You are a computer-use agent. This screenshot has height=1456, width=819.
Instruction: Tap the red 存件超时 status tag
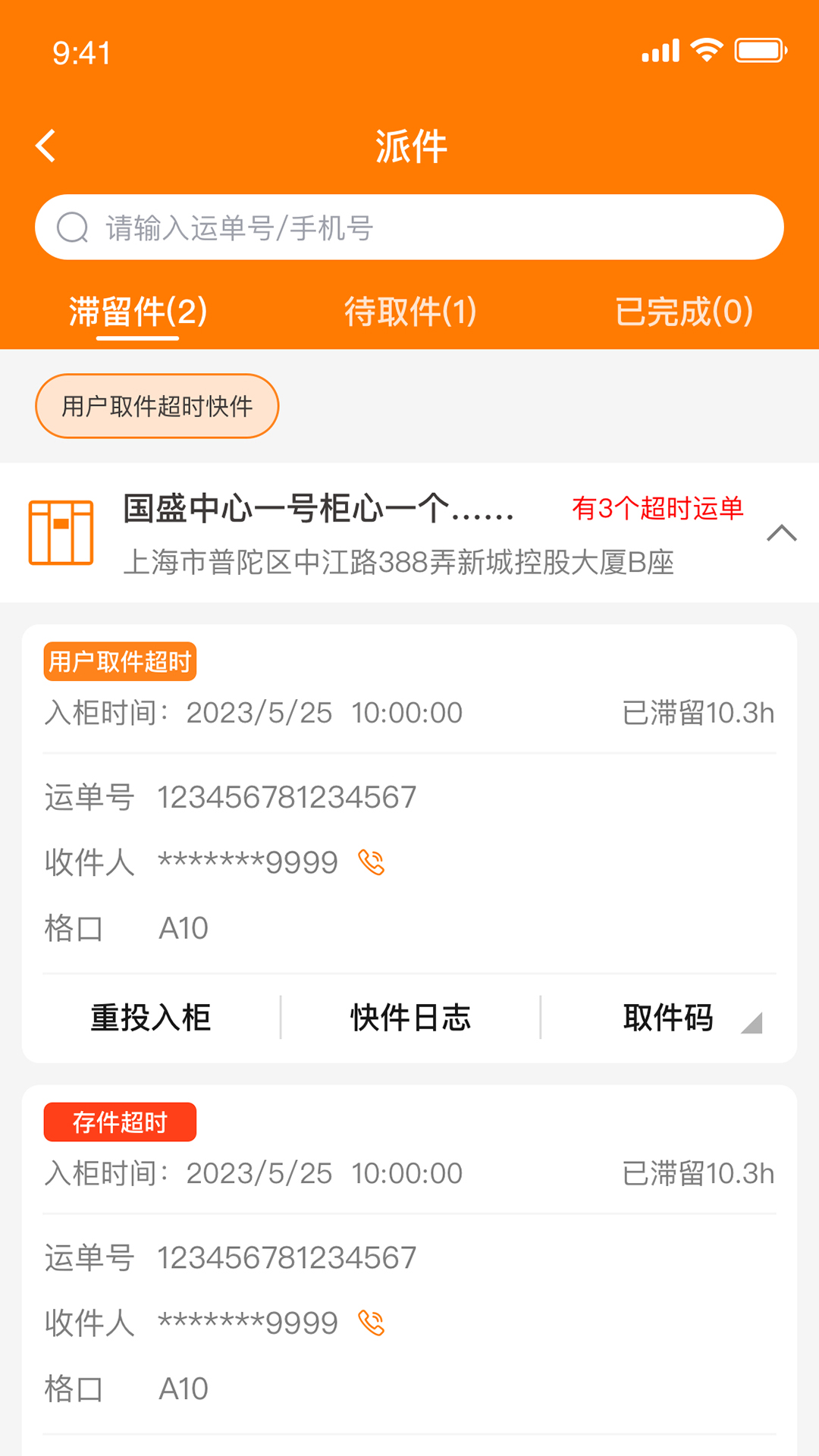click(x=119, y=1122)
